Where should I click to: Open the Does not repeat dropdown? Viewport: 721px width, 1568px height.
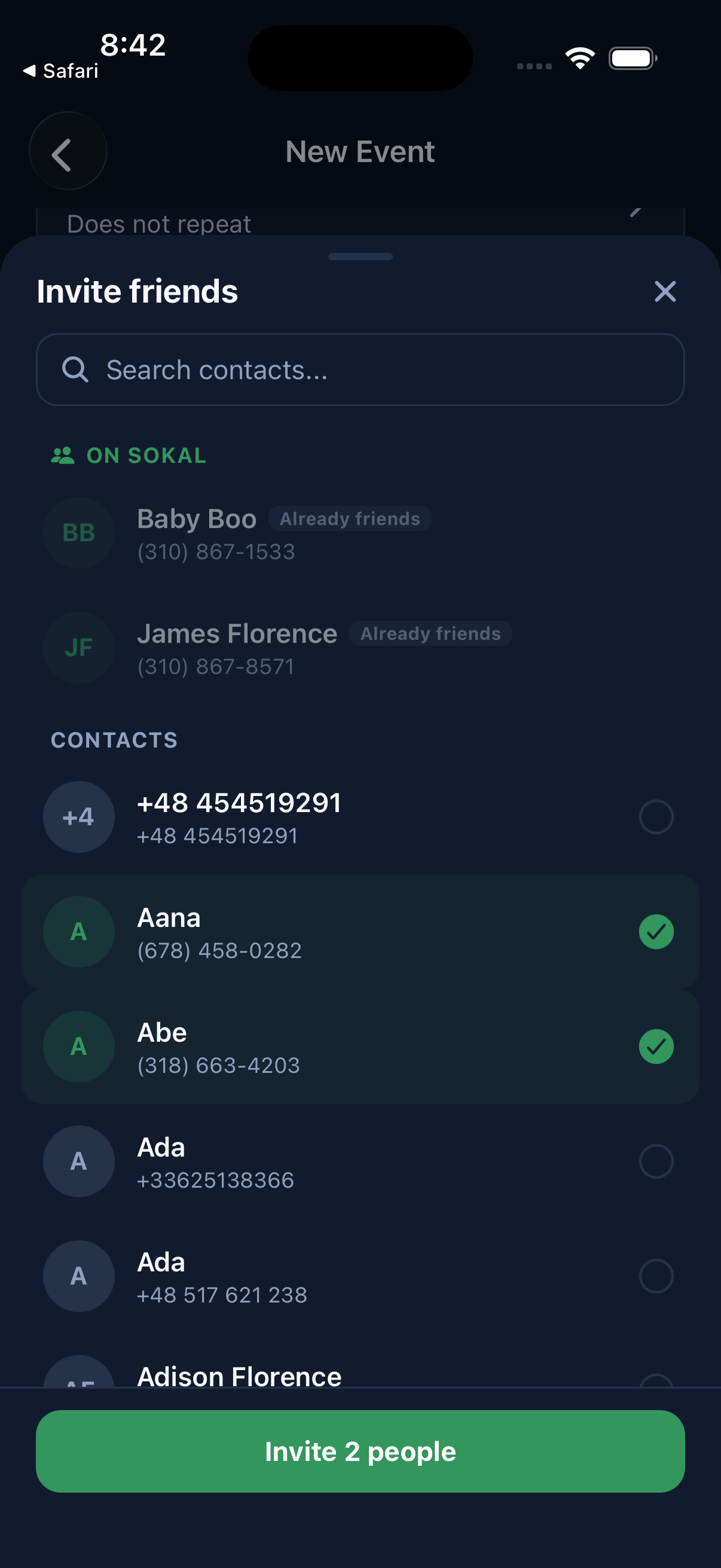158,224
